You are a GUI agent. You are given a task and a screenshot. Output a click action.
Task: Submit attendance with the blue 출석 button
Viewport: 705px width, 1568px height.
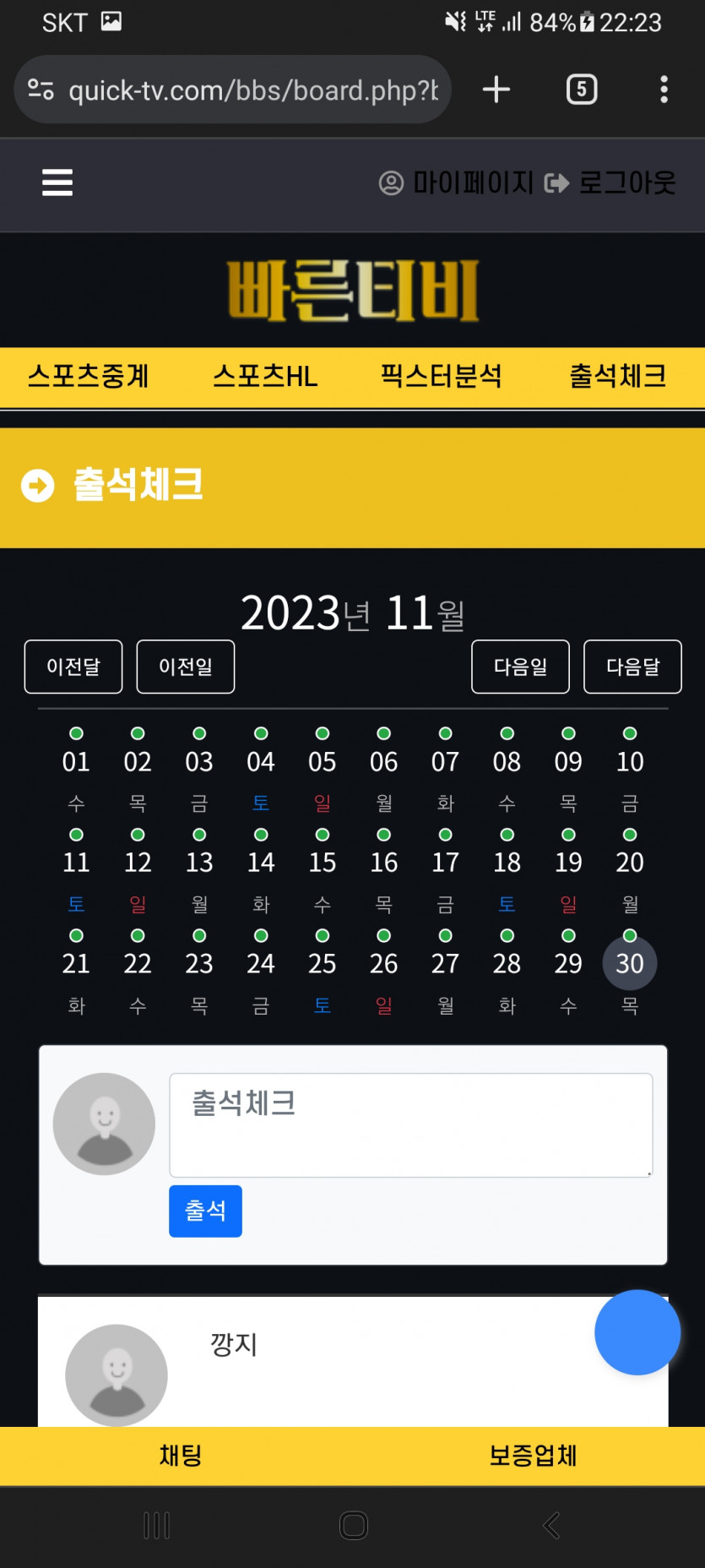pyautogui.click(x=206, y=1211)
